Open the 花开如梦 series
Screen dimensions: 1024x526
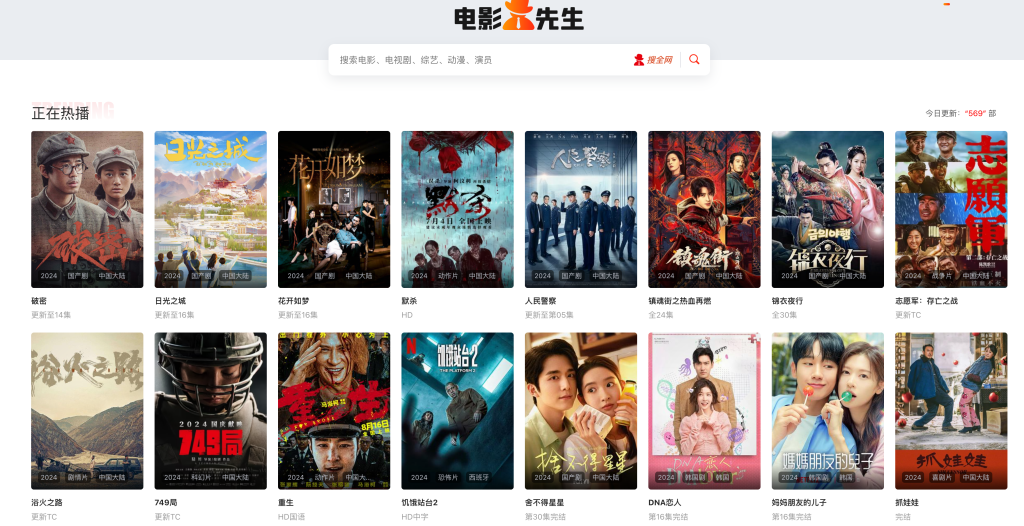point(334,209)
